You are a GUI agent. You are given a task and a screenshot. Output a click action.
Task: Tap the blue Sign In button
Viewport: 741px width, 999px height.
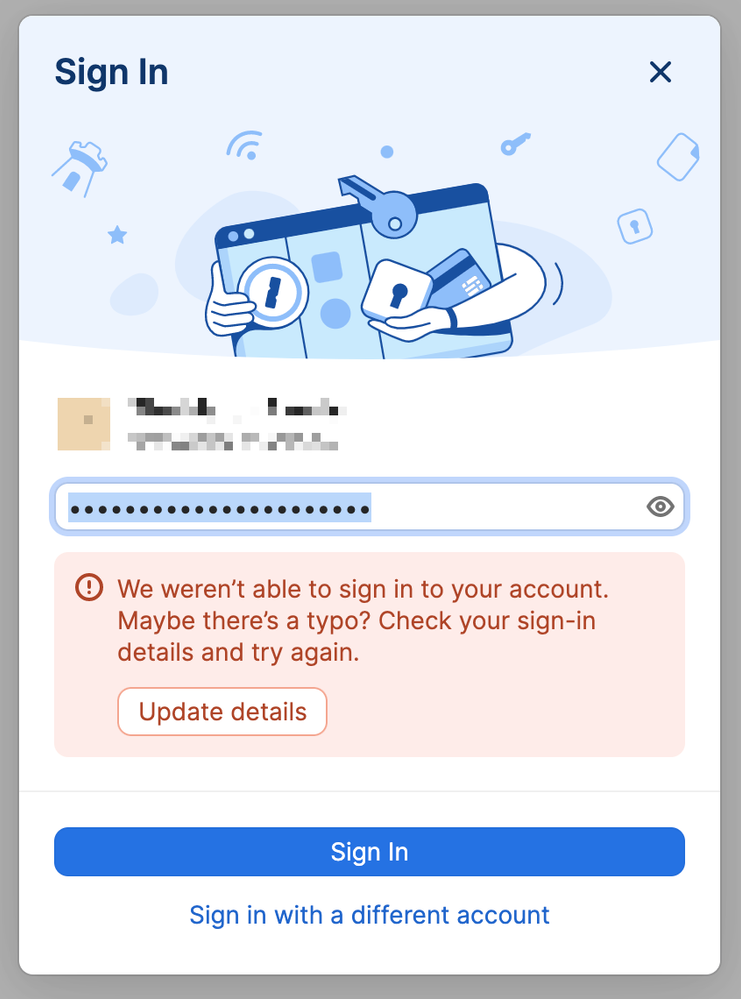pyautogui.click(x=369, y=852)
